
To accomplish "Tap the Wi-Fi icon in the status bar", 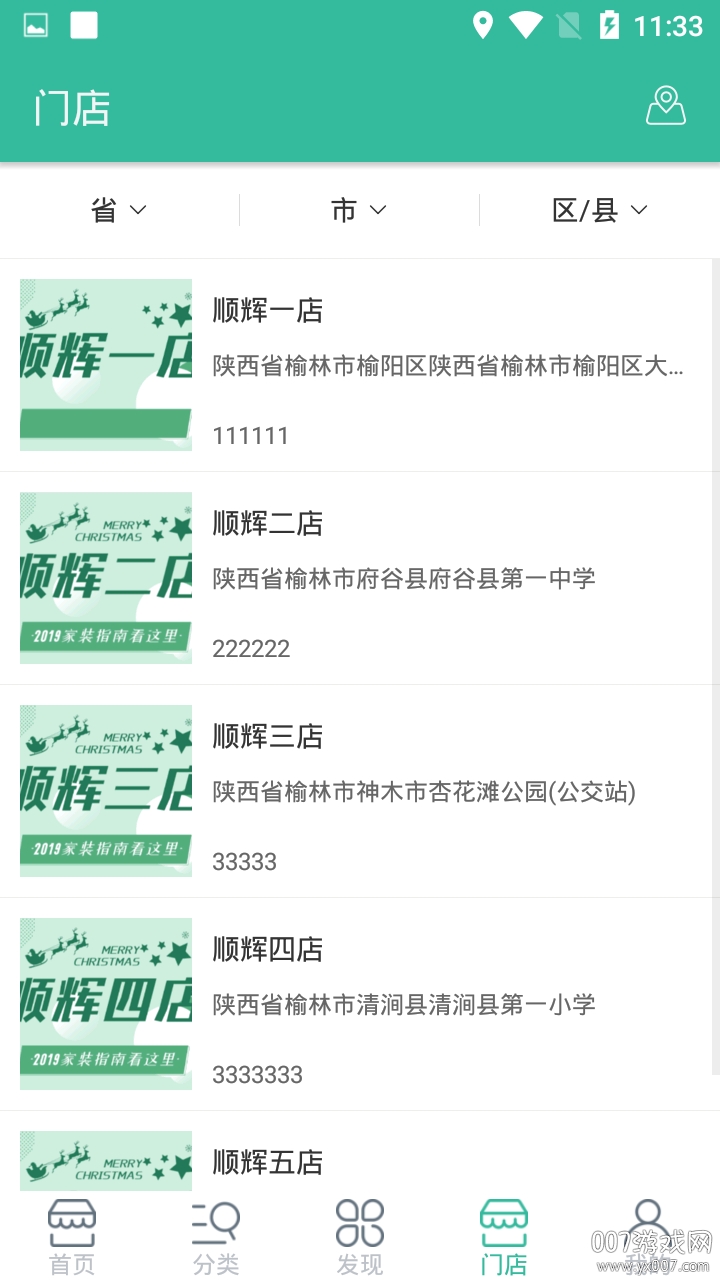I will (x=527, y=26).
